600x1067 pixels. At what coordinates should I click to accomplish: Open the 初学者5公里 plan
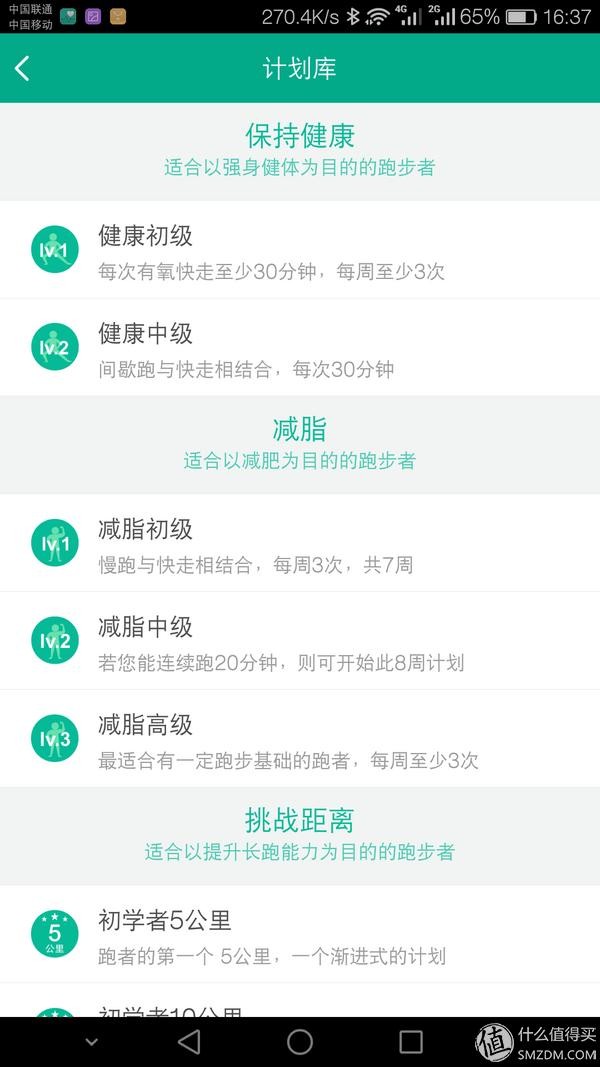pyautogui.click(x=300, y=934)
